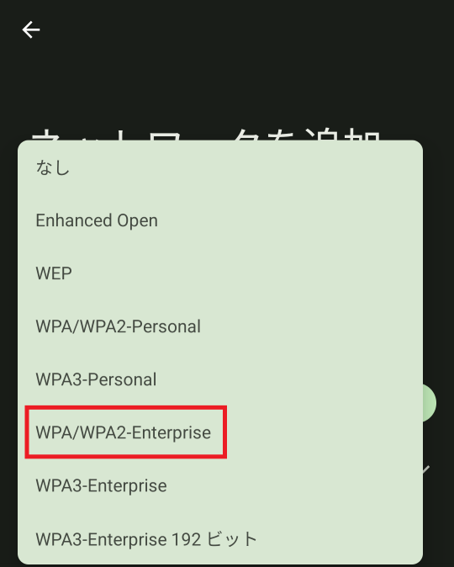Select the highlighted WPA/WPA2-Enterprise option

point(220,432)
